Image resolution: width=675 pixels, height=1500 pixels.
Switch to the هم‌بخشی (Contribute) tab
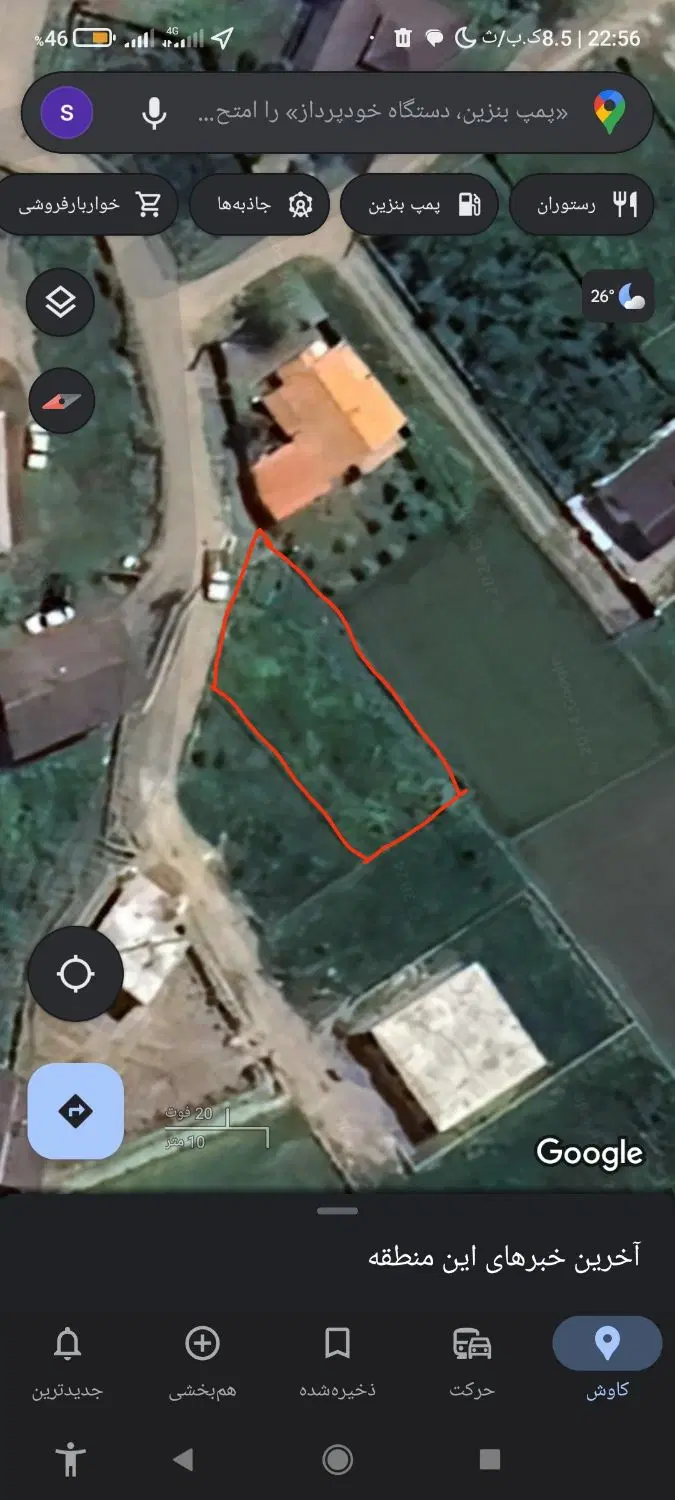[x=203, y=1358]
